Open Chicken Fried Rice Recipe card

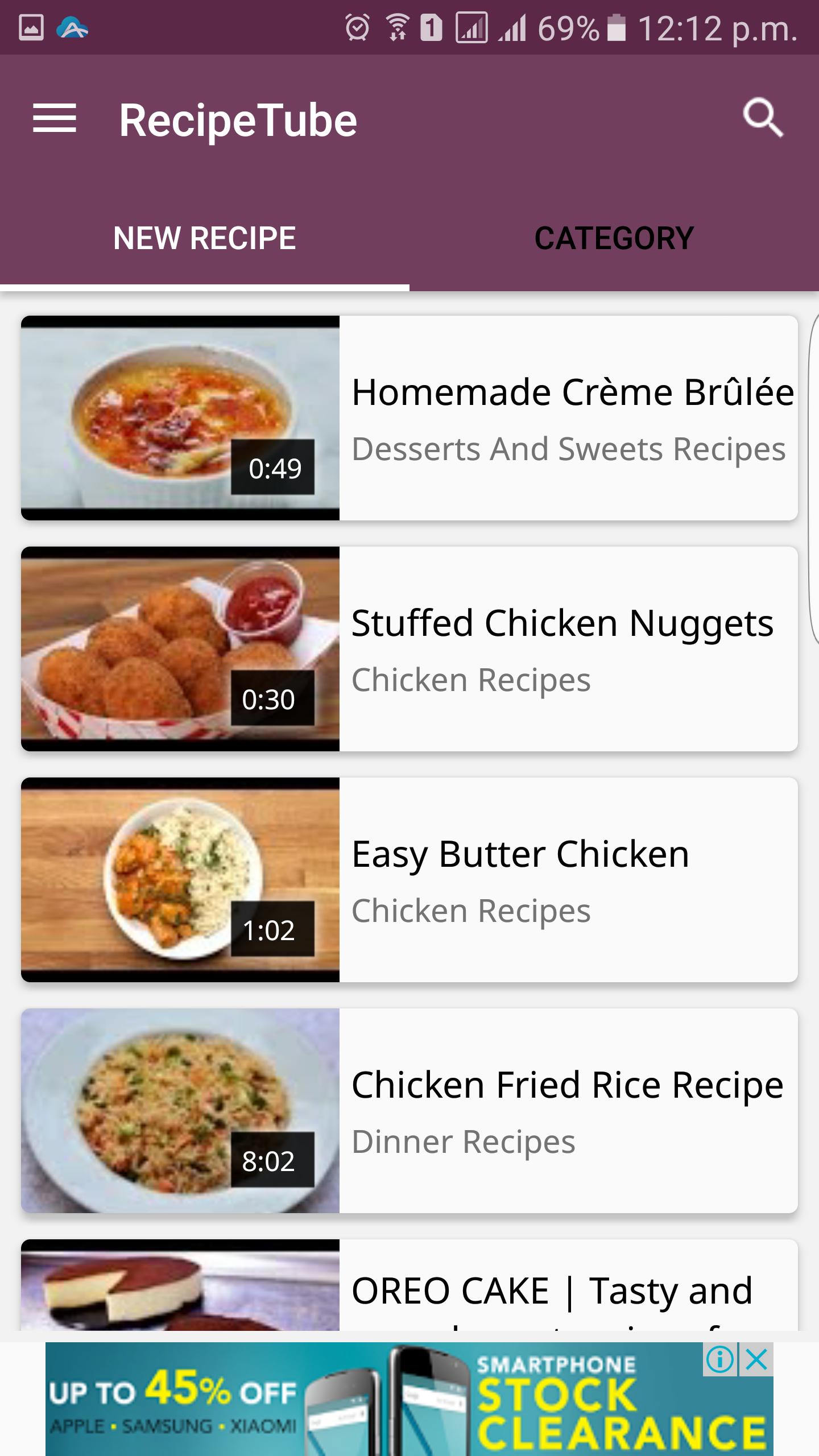[x=409, y=1111]
